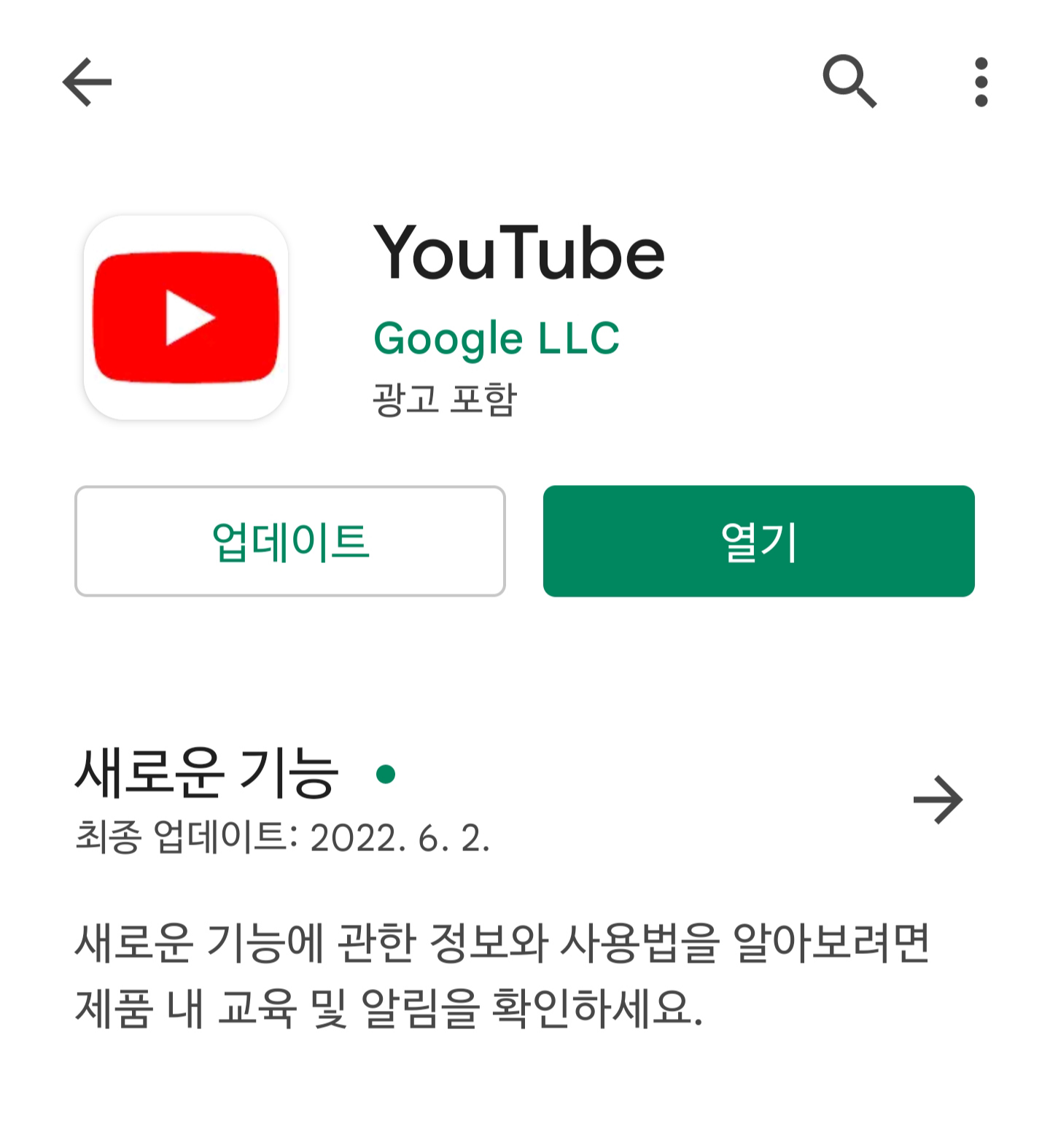Expand 새로운 기능 with the arrow
The height and width of the screenshot is (1148, 1050).
pyautogui.click(x=938, y=799)
